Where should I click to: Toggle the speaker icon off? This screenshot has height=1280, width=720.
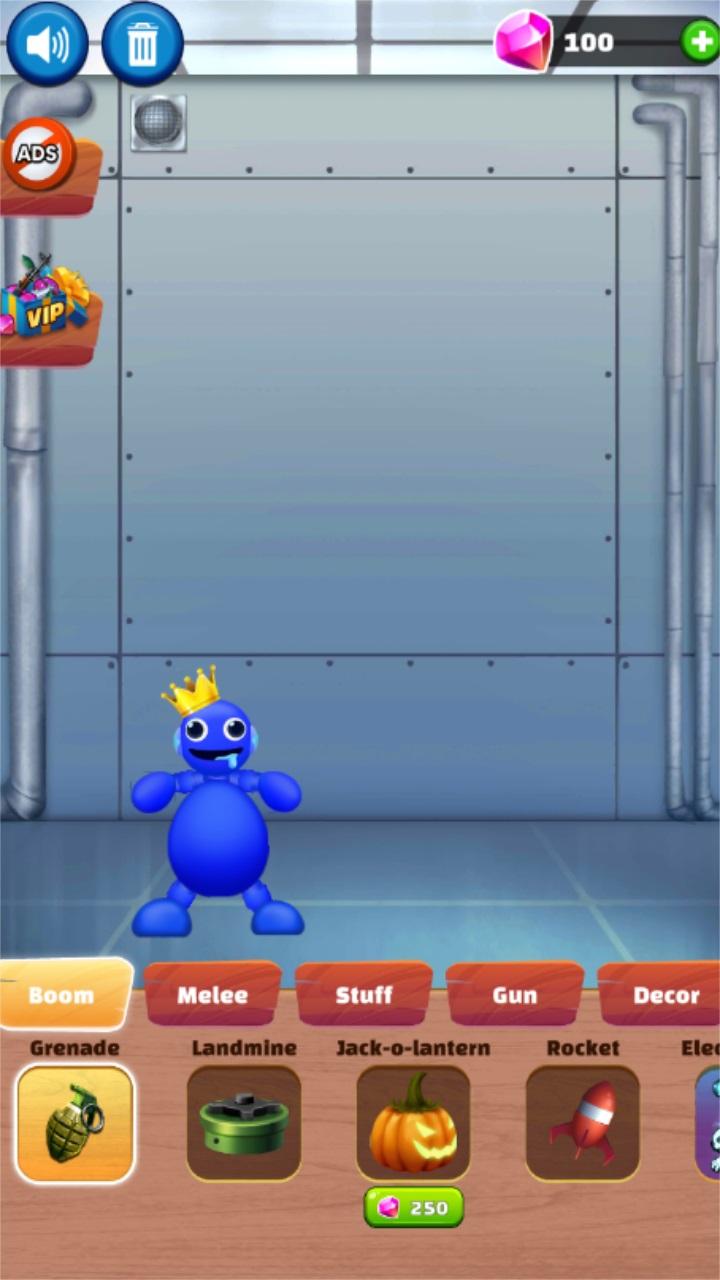(48, 42)
